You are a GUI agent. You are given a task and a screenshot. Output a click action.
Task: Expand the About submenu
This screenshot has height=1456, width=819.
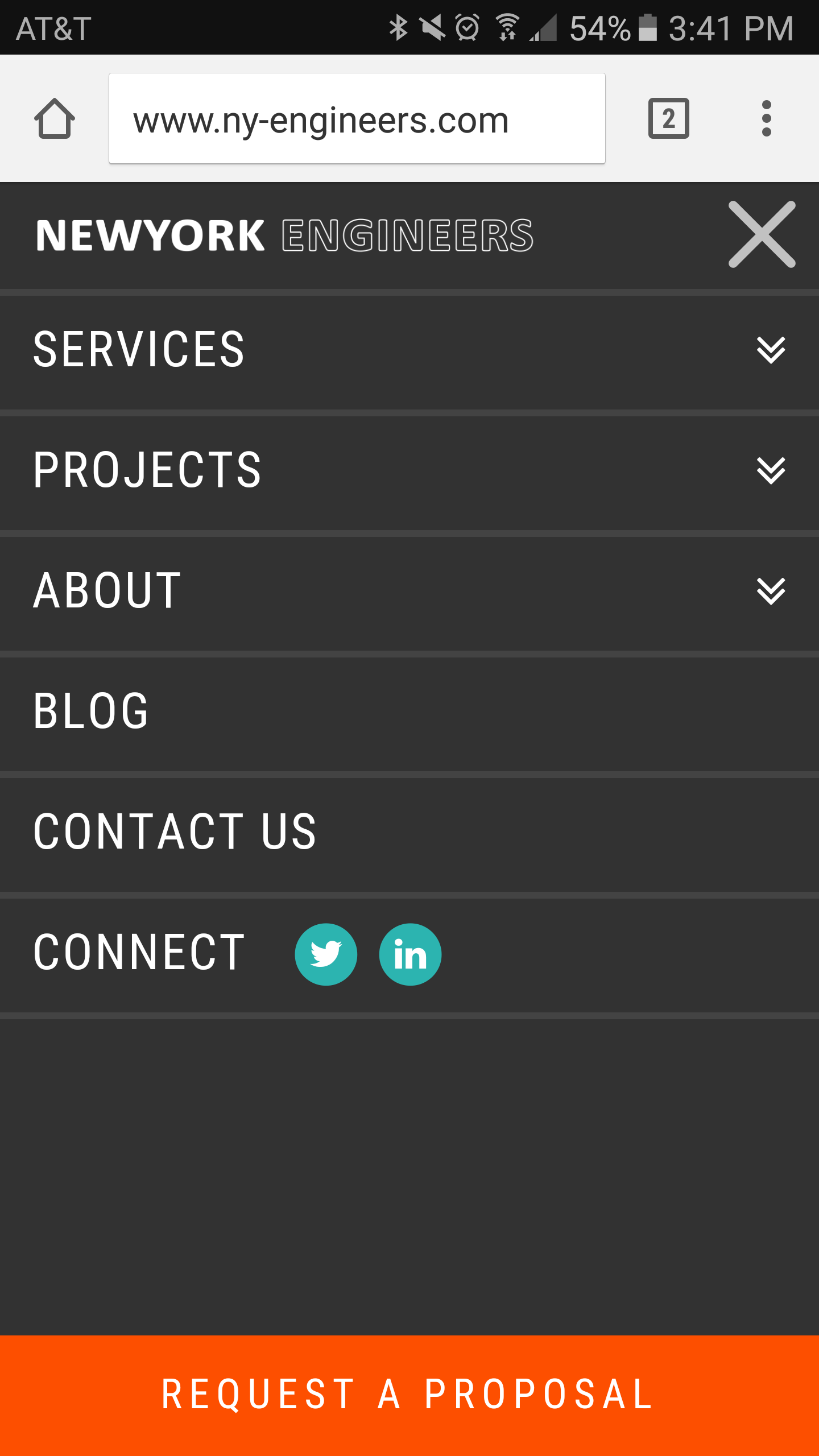click(x=771, y=591)
